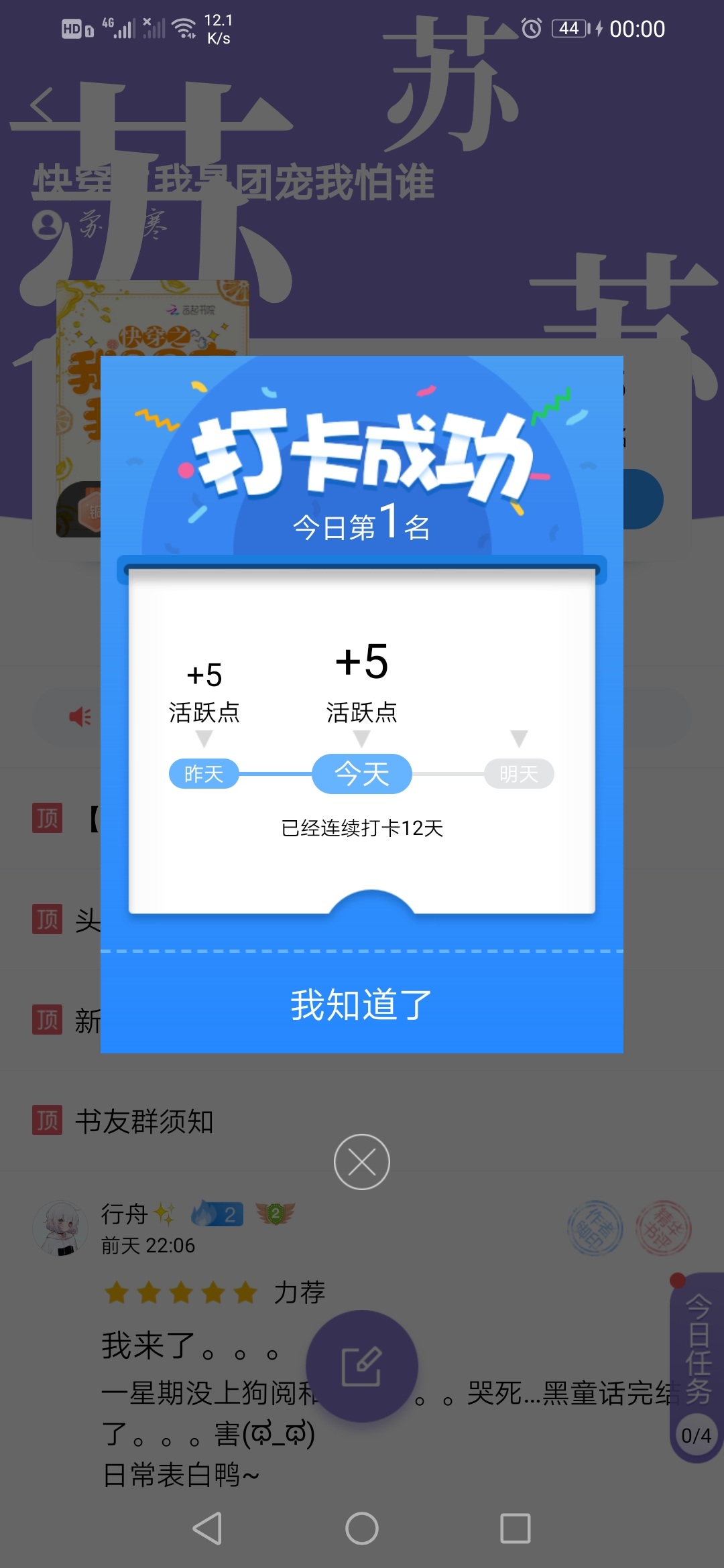The image size is (724, 1568).
Task: Confirm with the 我知道了 button
Action: [x=362, y=1004]
